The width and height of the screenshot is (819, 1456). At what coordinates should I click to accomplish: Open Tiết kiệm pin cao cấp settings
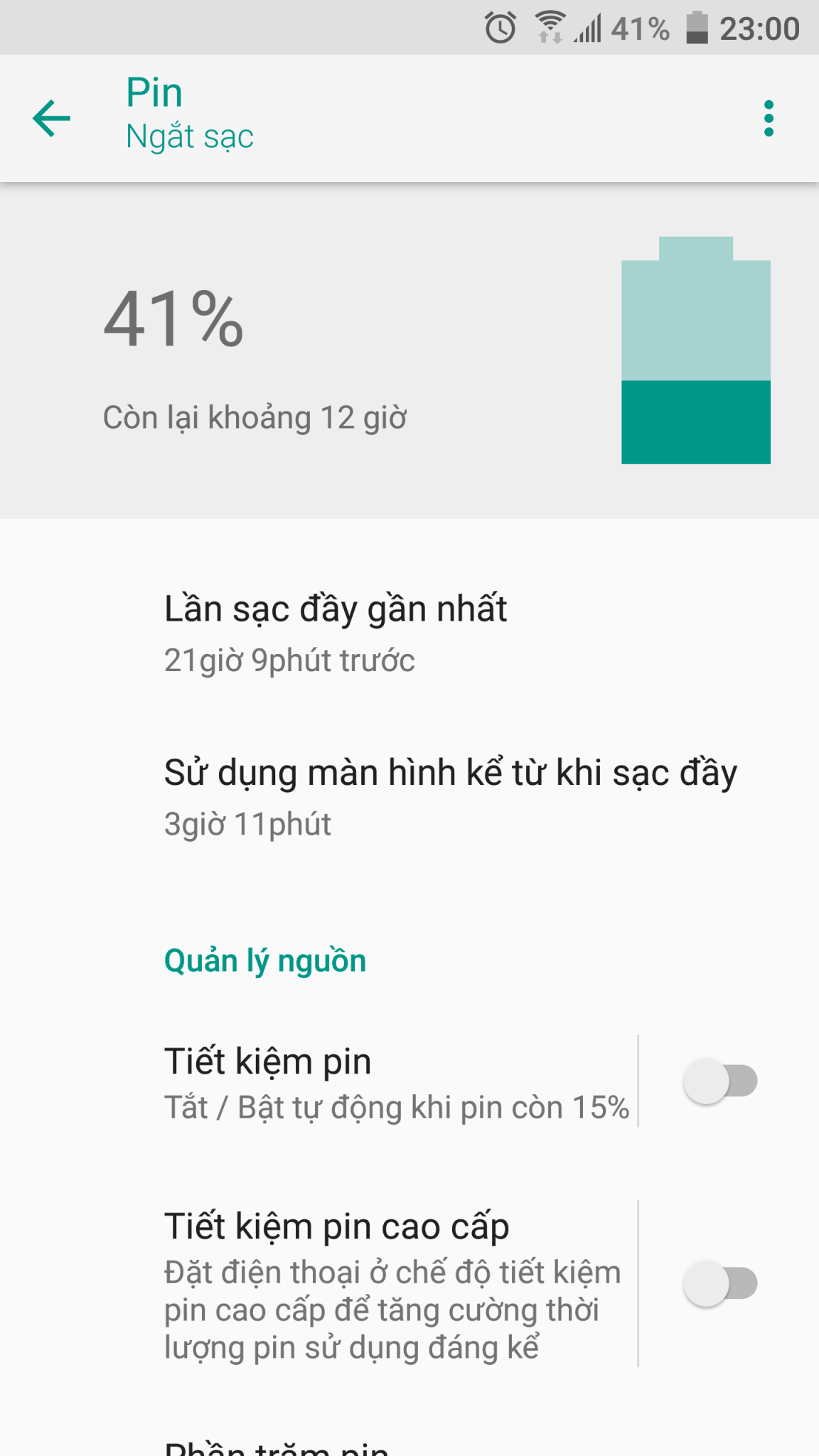coord(392,1284)
